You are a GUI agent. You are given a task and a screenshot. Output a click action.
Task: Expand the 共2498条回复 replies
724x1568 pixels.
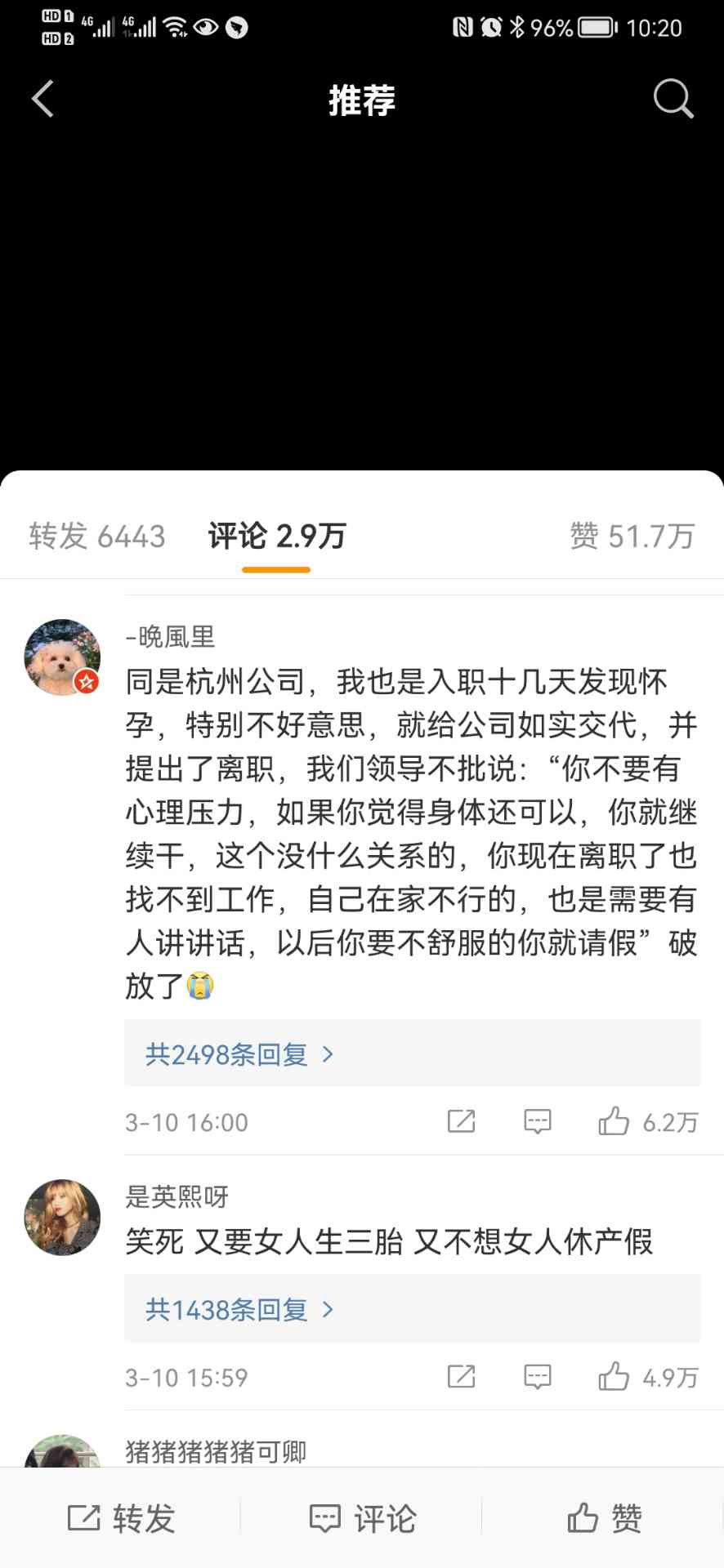[239, 1054]
